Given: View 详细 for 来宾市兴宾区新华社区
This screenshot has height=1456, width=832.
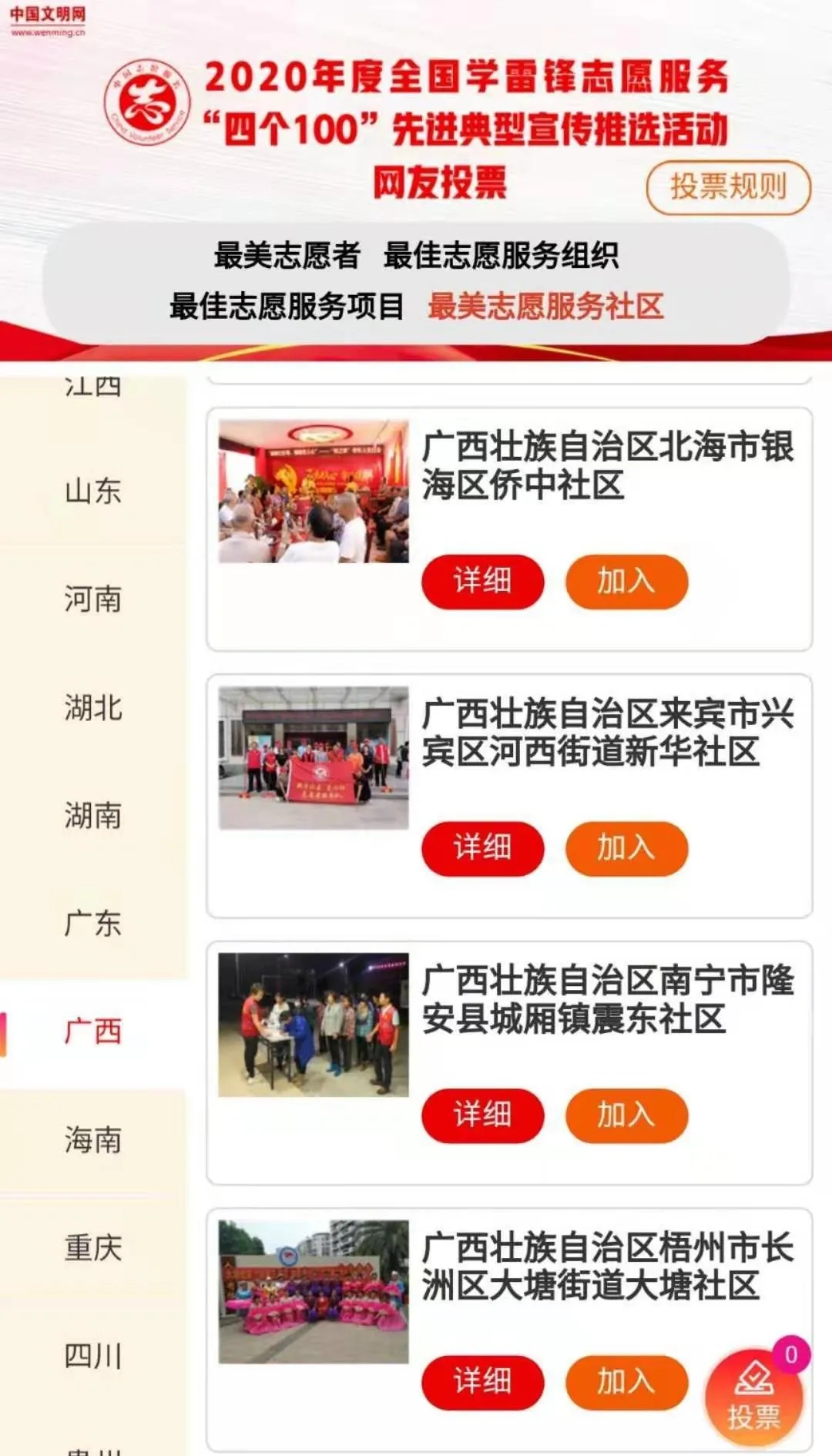Looking at the screenshot, I should 482,848.
